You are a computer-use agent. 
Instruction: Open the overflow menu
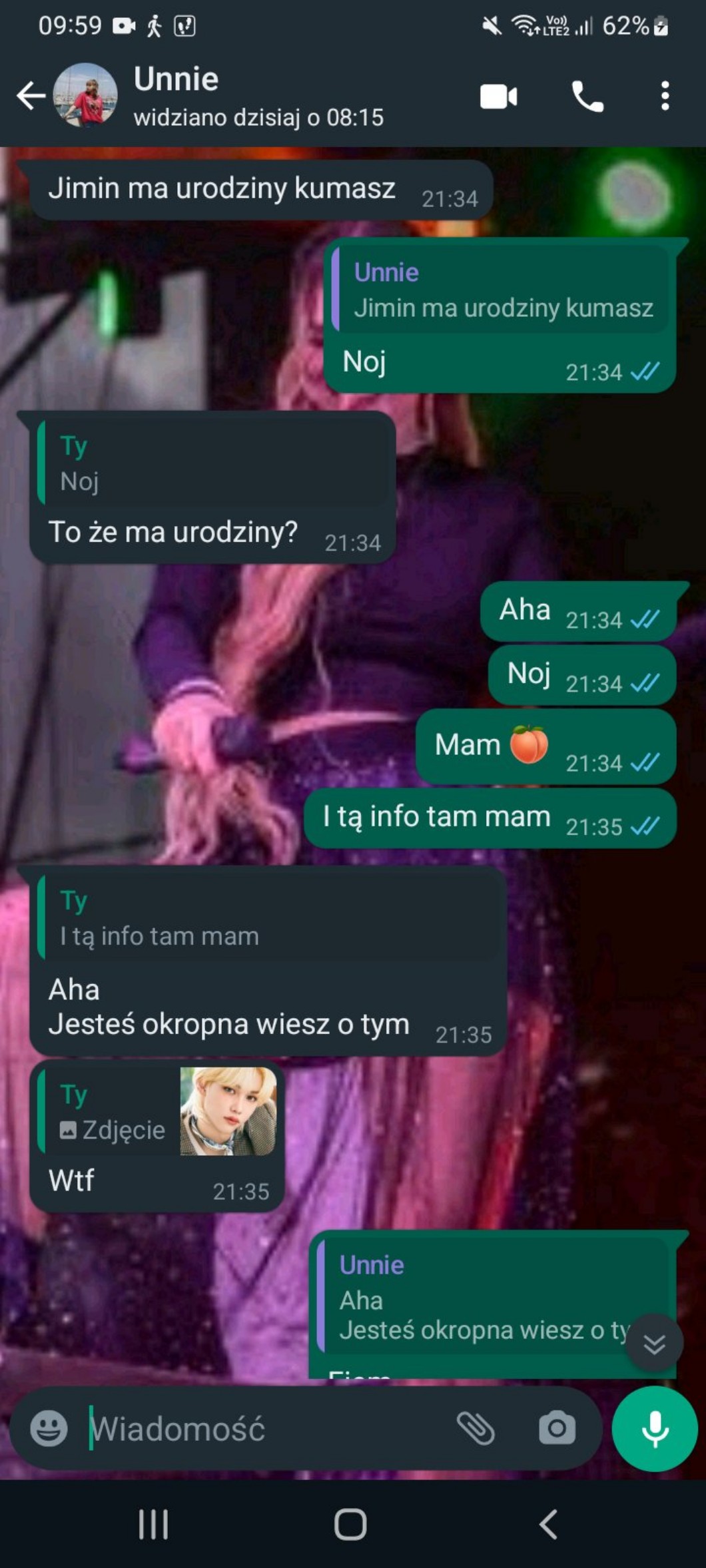pos(664,97)
